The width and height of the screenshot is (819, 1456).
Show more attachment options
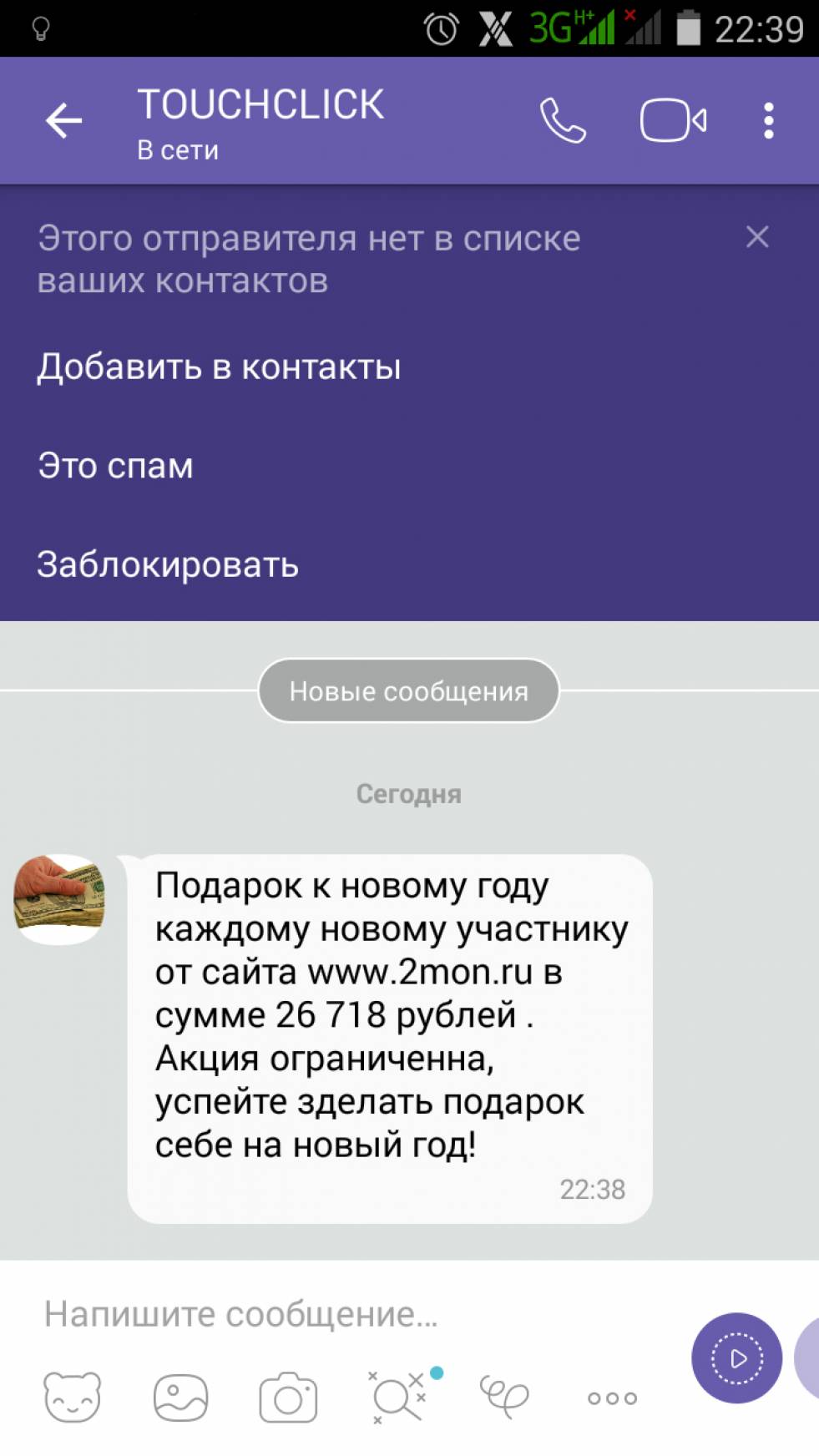[x=612, y=1398]
